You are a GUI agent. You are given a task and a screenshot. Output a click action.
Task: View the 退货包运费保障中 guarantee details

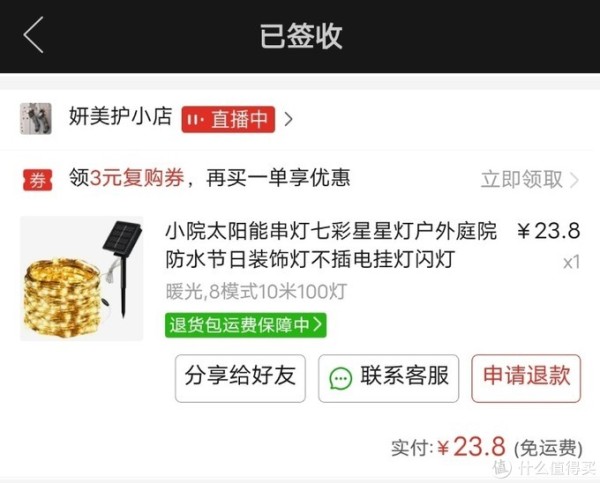246,325
